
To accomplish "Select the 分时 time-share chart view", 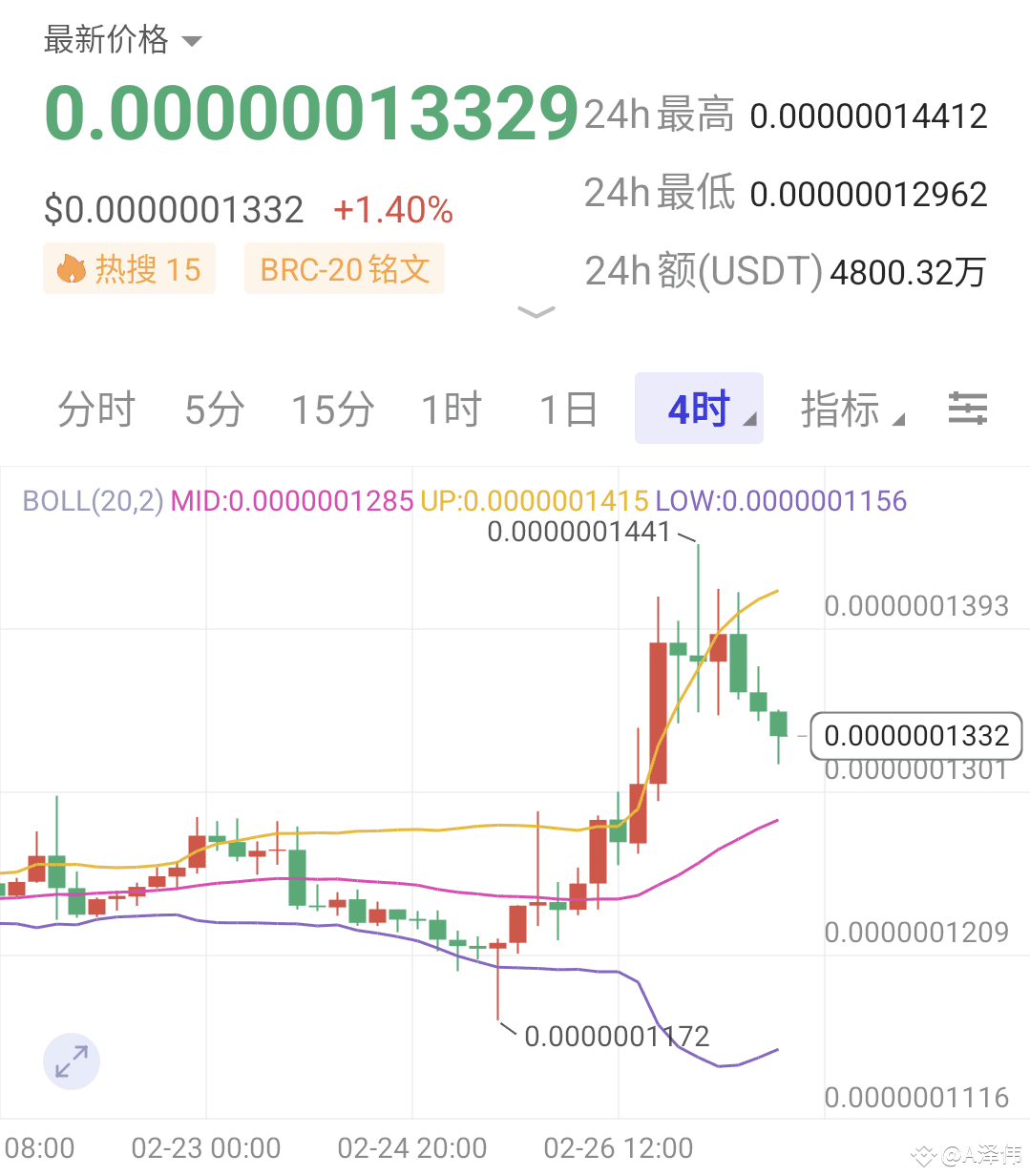I will 95,409.
